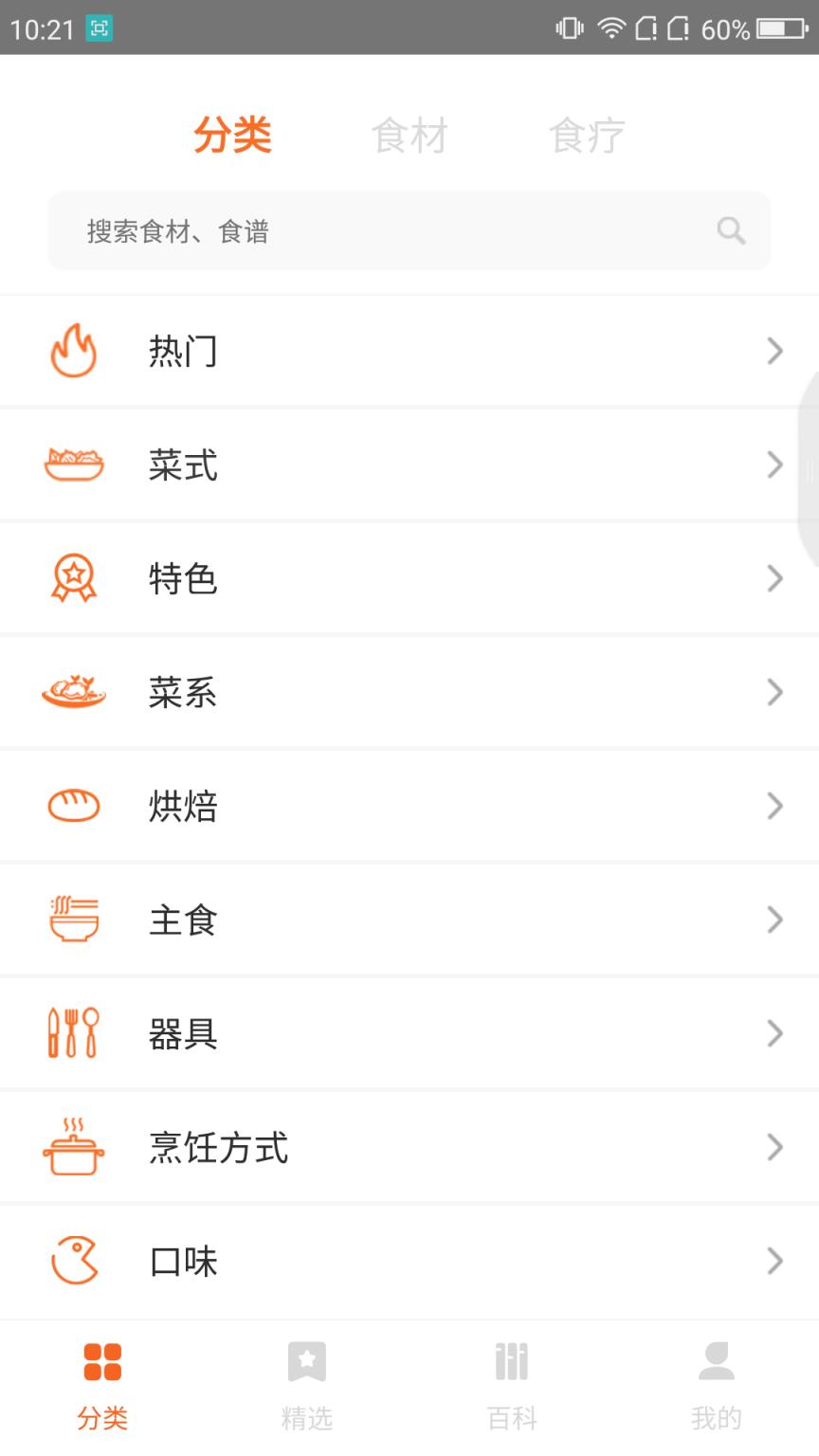Viewport: 819px width, 1456px height.
Task: Click the face icon beside 口味 flavors
Action: click(x=74, y=1262)
